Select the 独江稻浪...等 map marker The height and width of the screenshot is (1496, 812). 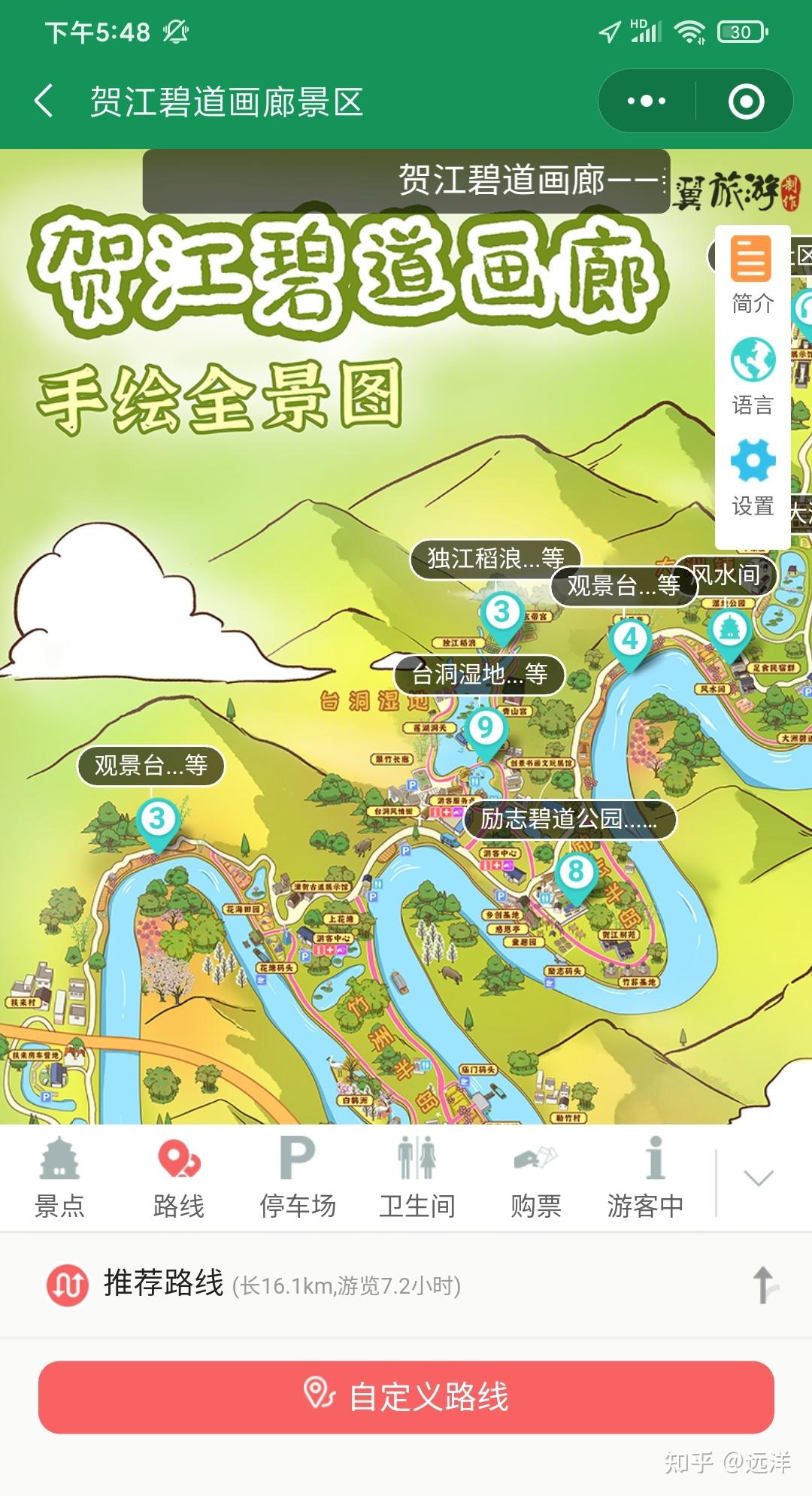pos(496,559)
